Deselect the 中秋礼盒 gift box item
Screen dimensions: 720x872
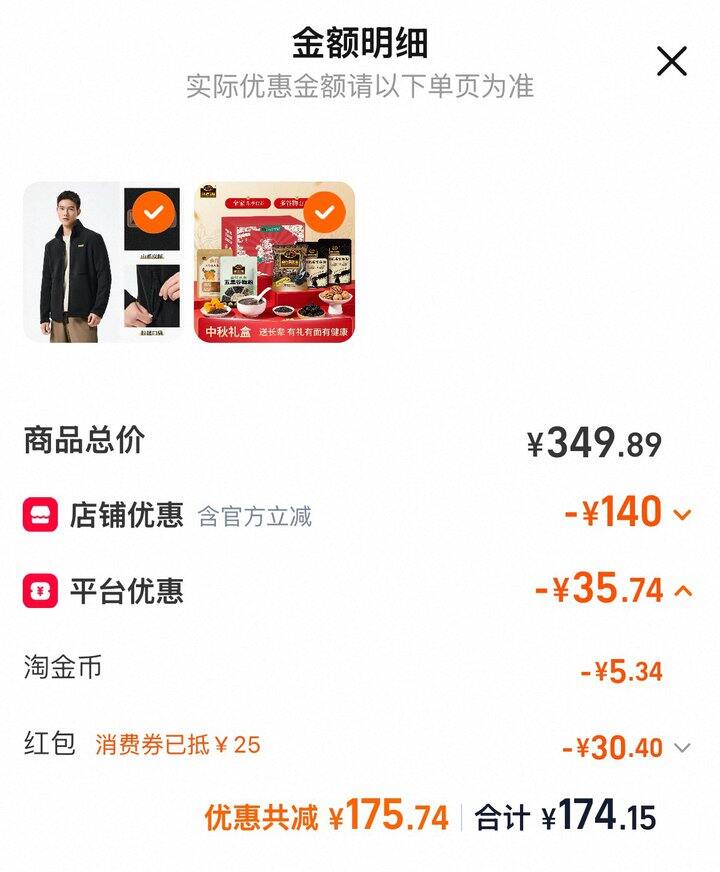click(325, 212)
